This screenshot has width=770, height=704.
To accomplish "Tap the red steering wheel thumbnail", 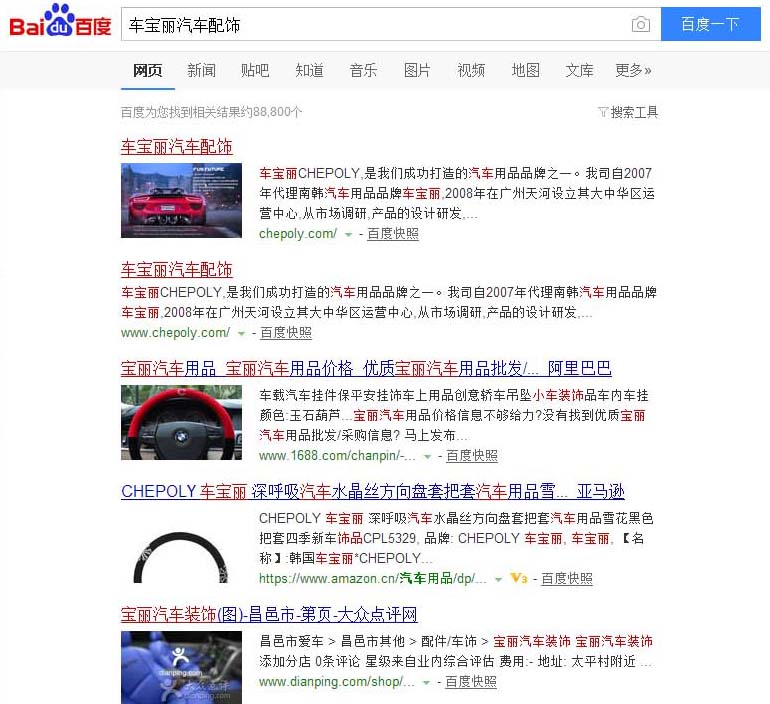I will click(x=181, y=422).
